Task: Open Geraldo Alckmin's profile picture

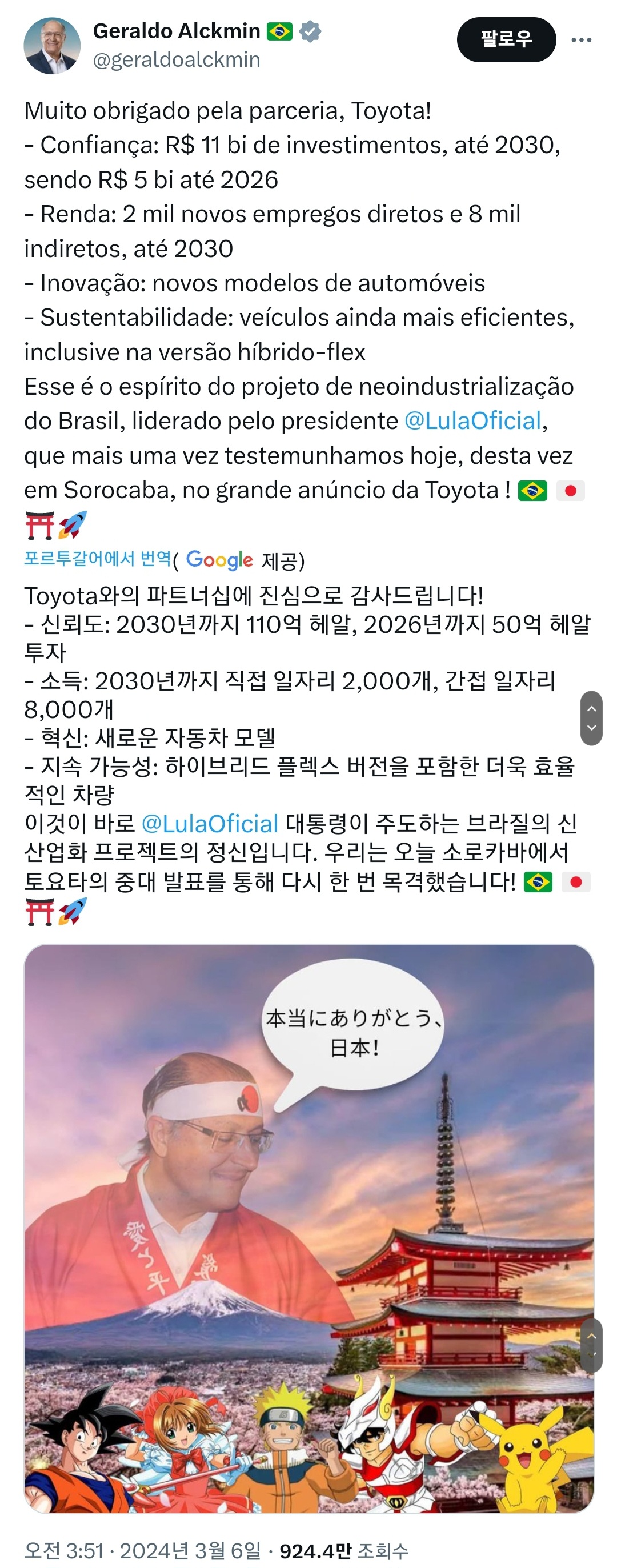Action: [52, 46]
